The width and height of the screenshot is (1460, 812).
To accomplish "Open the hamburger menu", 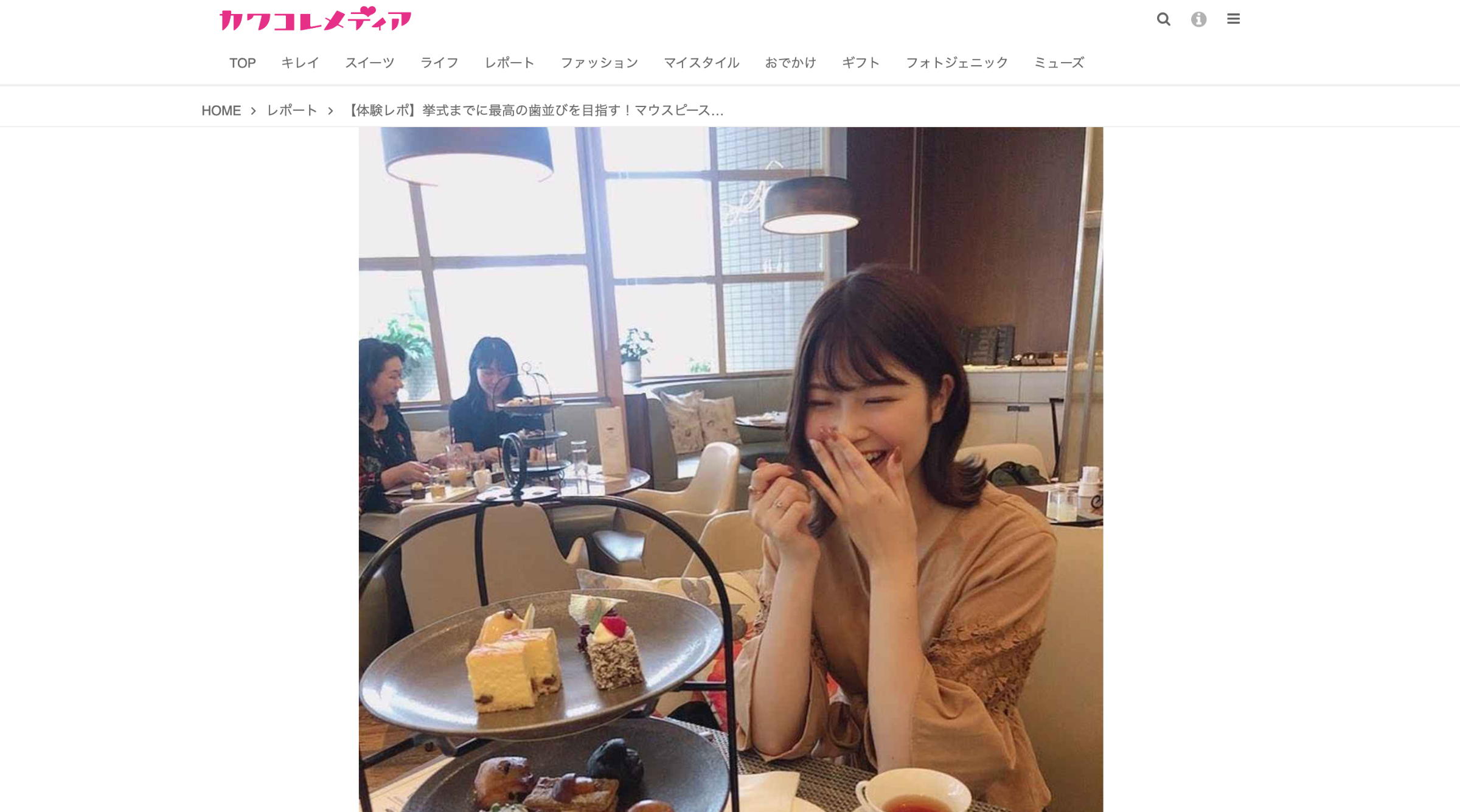I will 1233,19.
